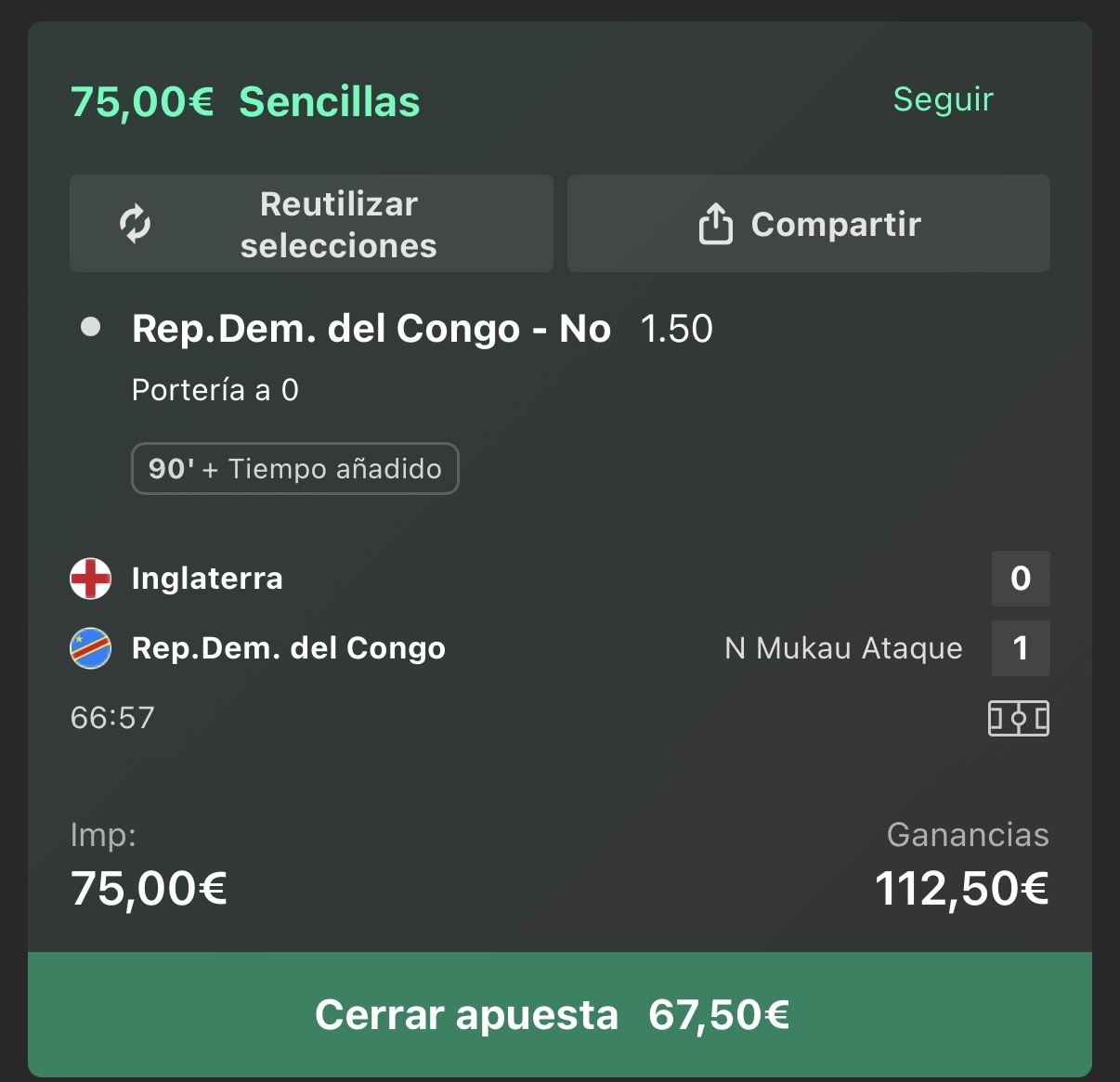Viewport: 1120px width, 1082px height.
Task: Reuse selections with Reutilizar selecciones
Action: pyautogui.click(x=311, y=224)
